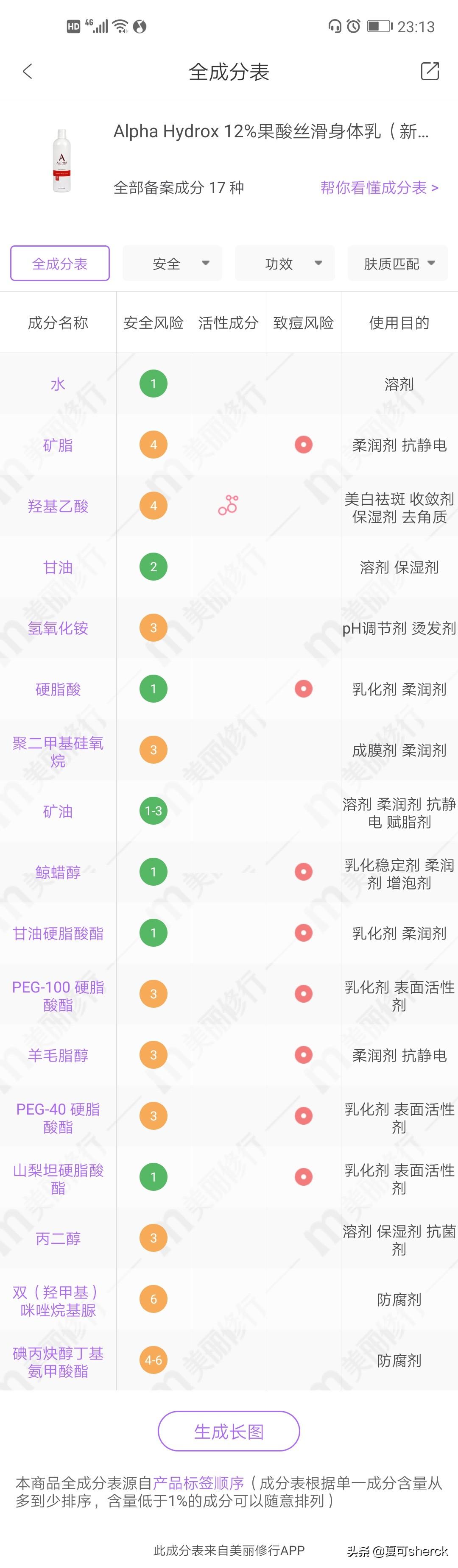458x1568 pixels.
Task: Open the 产品标签顺序 link
Action: point(198,1483)
